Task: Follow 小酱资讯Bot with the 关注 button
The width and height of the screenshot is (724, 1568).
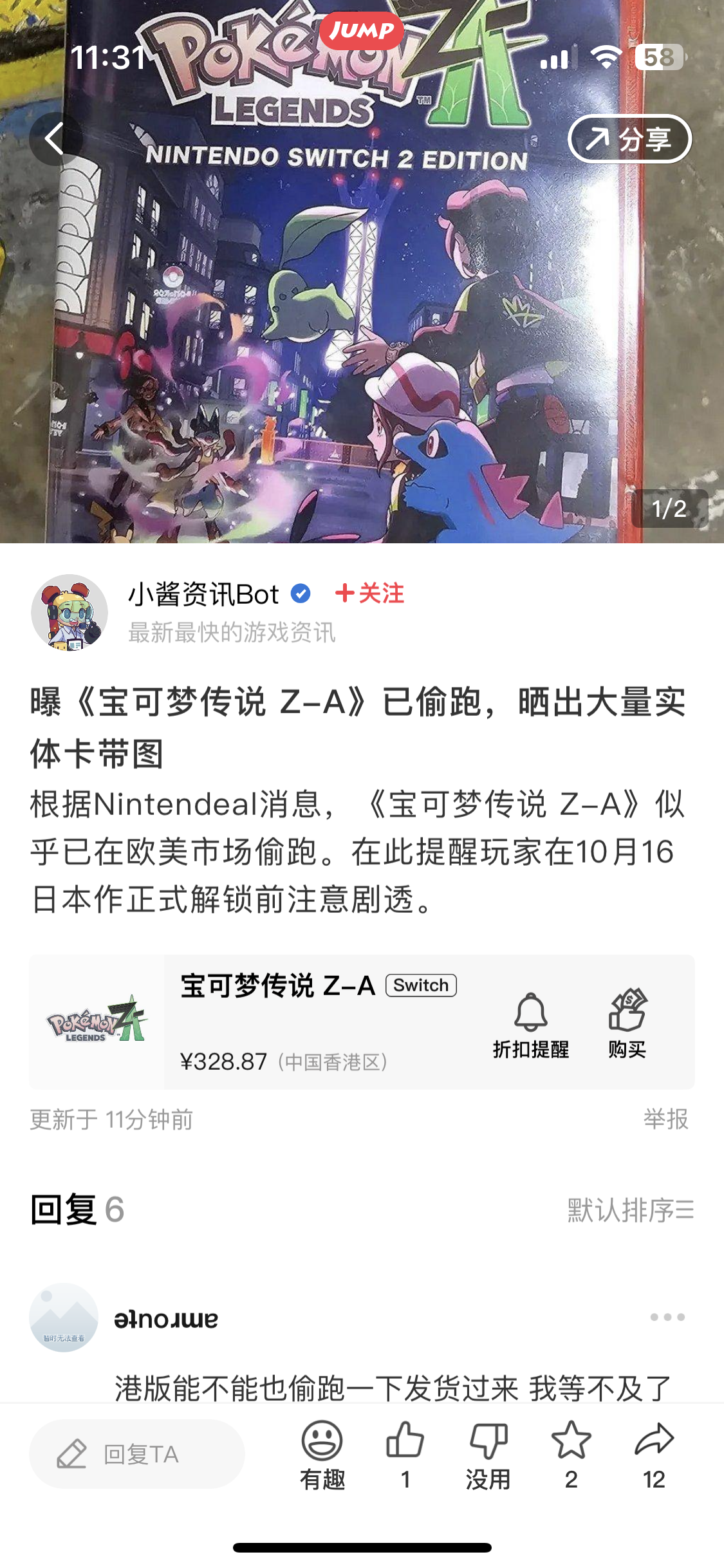Action: tap(369, 593)
